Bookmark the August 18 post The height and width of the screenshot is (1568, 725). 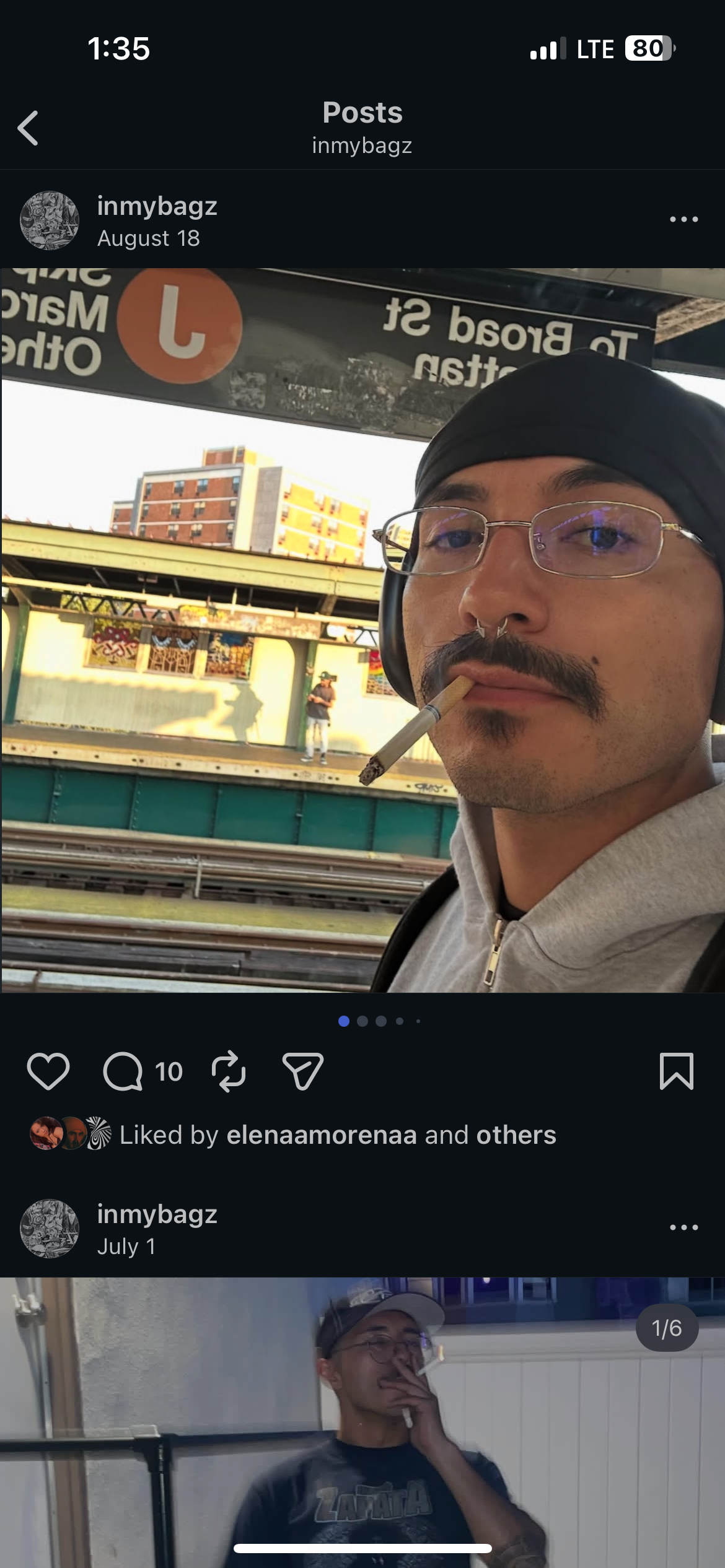tap(676, 1071)
